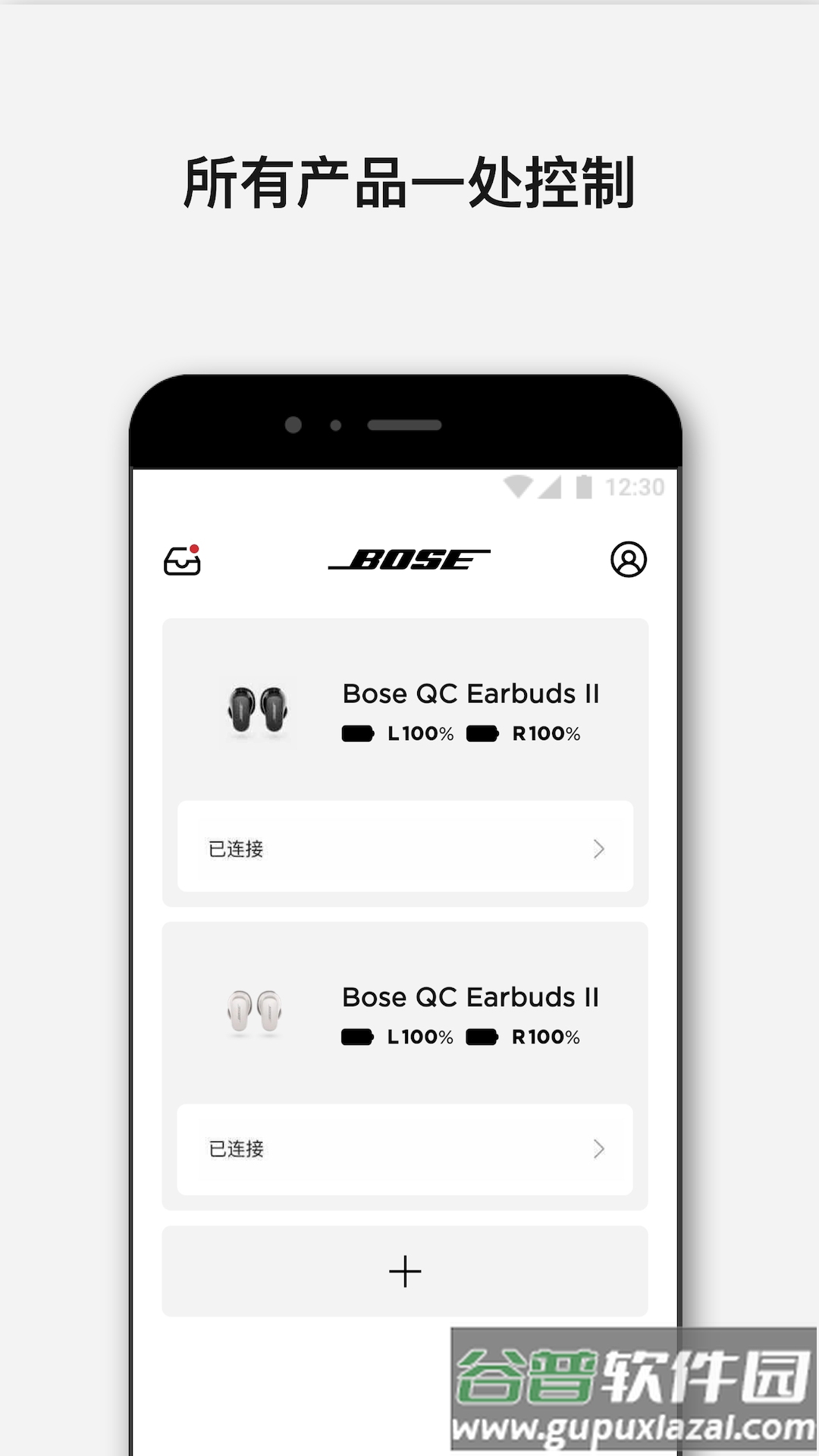Open the inbox icon with red notification dot
819x1456 pixels.
point(183,561)
